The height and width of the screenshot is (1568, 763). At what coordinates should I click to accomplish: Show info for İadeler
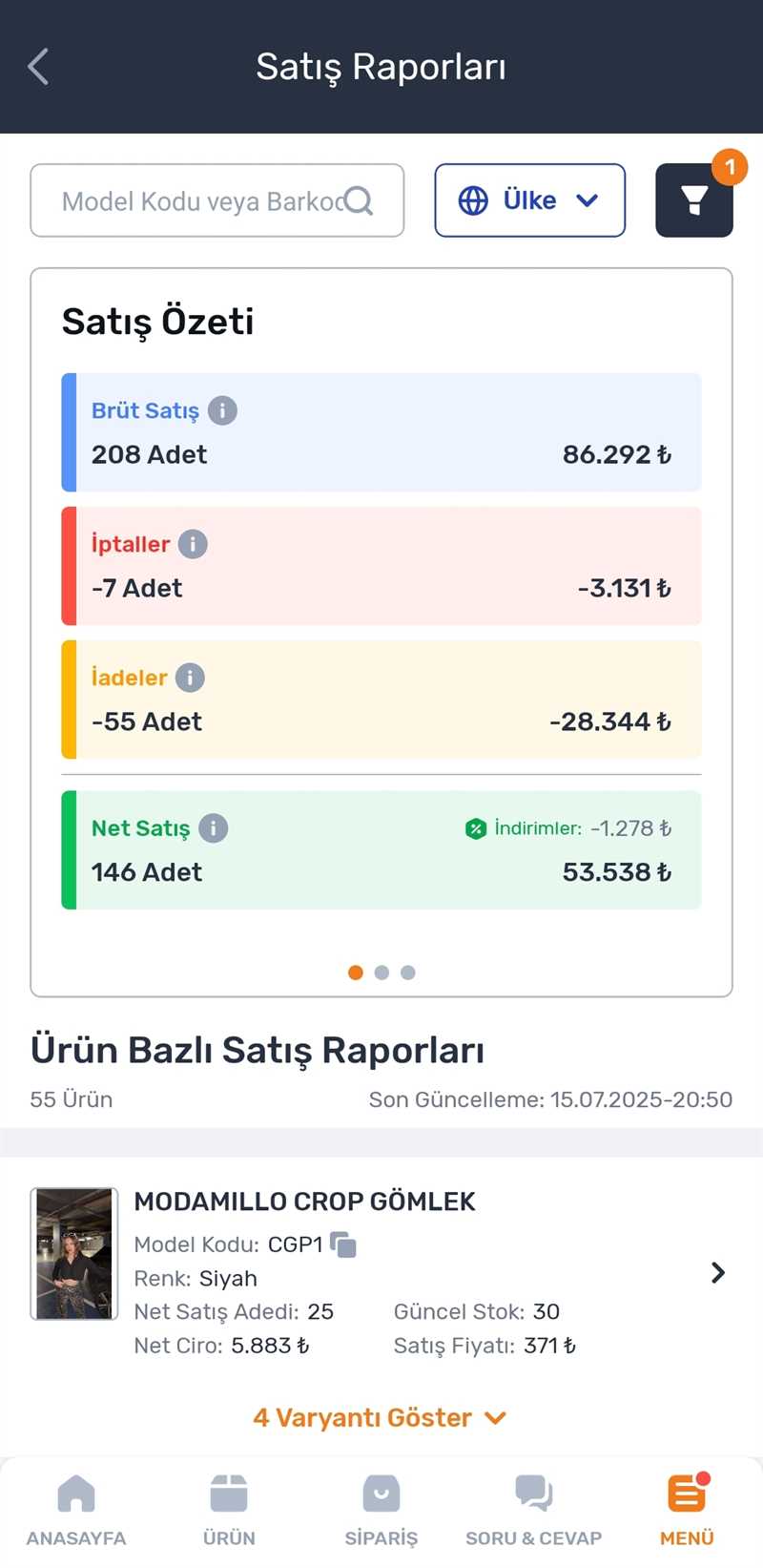pos(190,678)
